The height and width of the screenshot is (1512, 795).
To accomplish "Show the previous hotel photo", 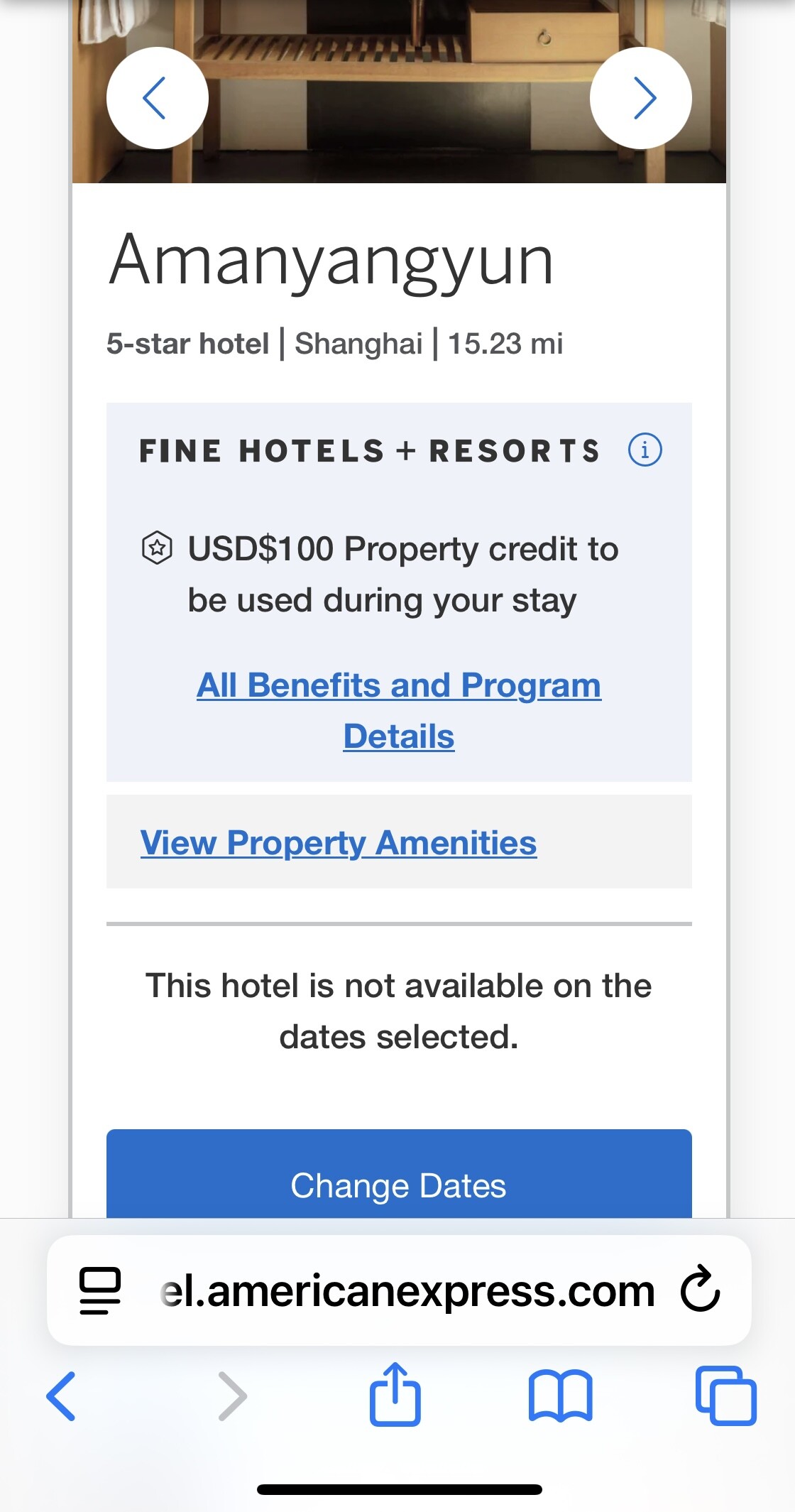I will (x=157, y=98).
